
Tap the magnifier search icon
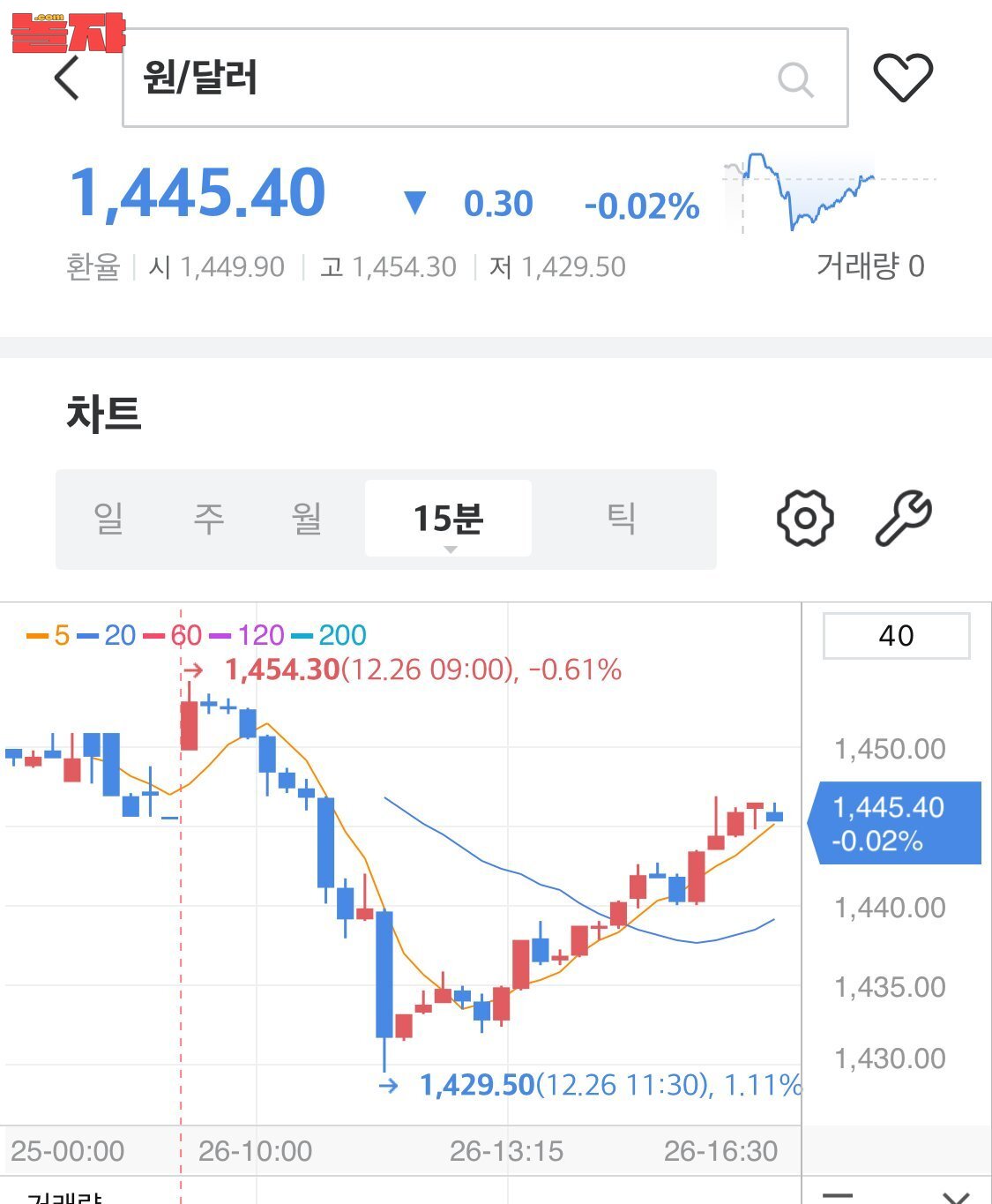[x=795, y=79]
